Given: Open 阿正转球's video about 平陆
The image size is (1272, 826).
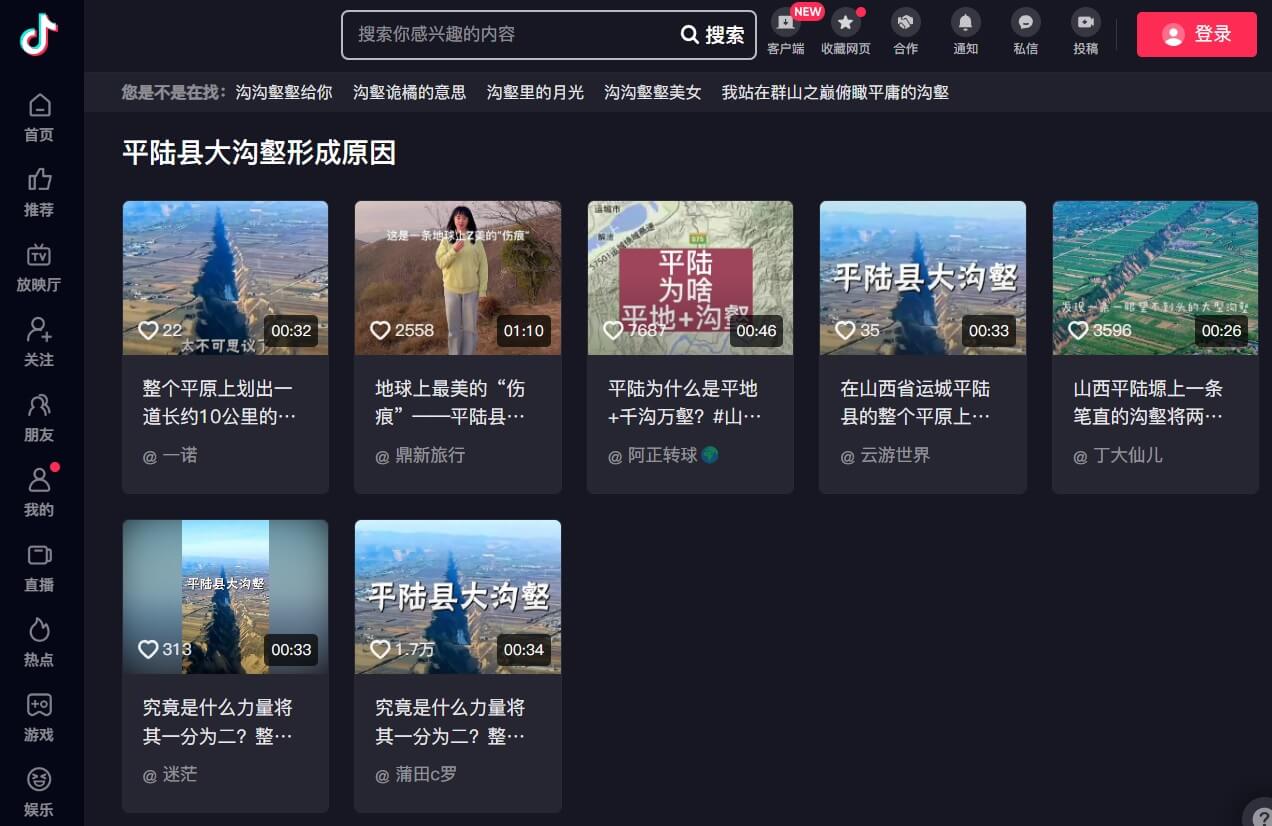Looking at the screenshot, I should coord(690,278).
